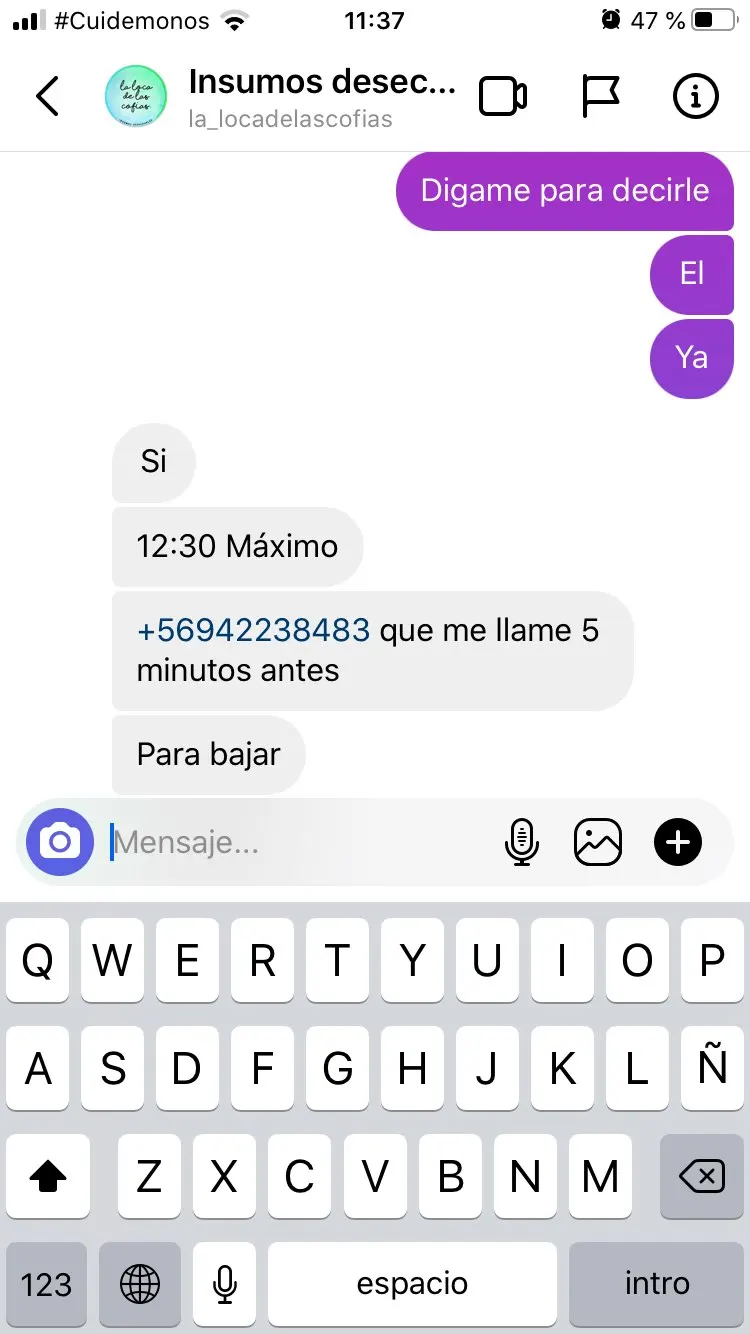
Task: Start a video call with this account
Action: [x=503, y=96]
